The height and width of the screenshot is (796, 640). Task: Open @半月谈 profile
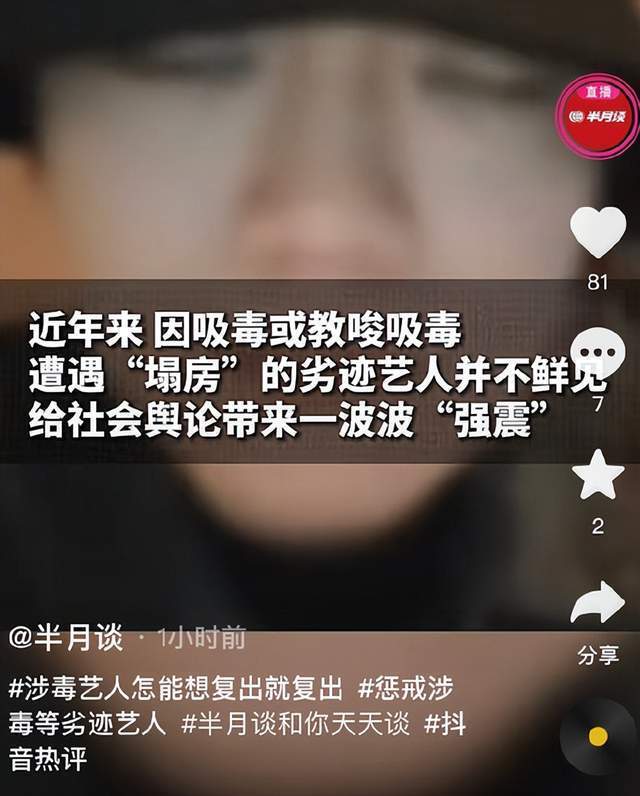coord(65,637)
